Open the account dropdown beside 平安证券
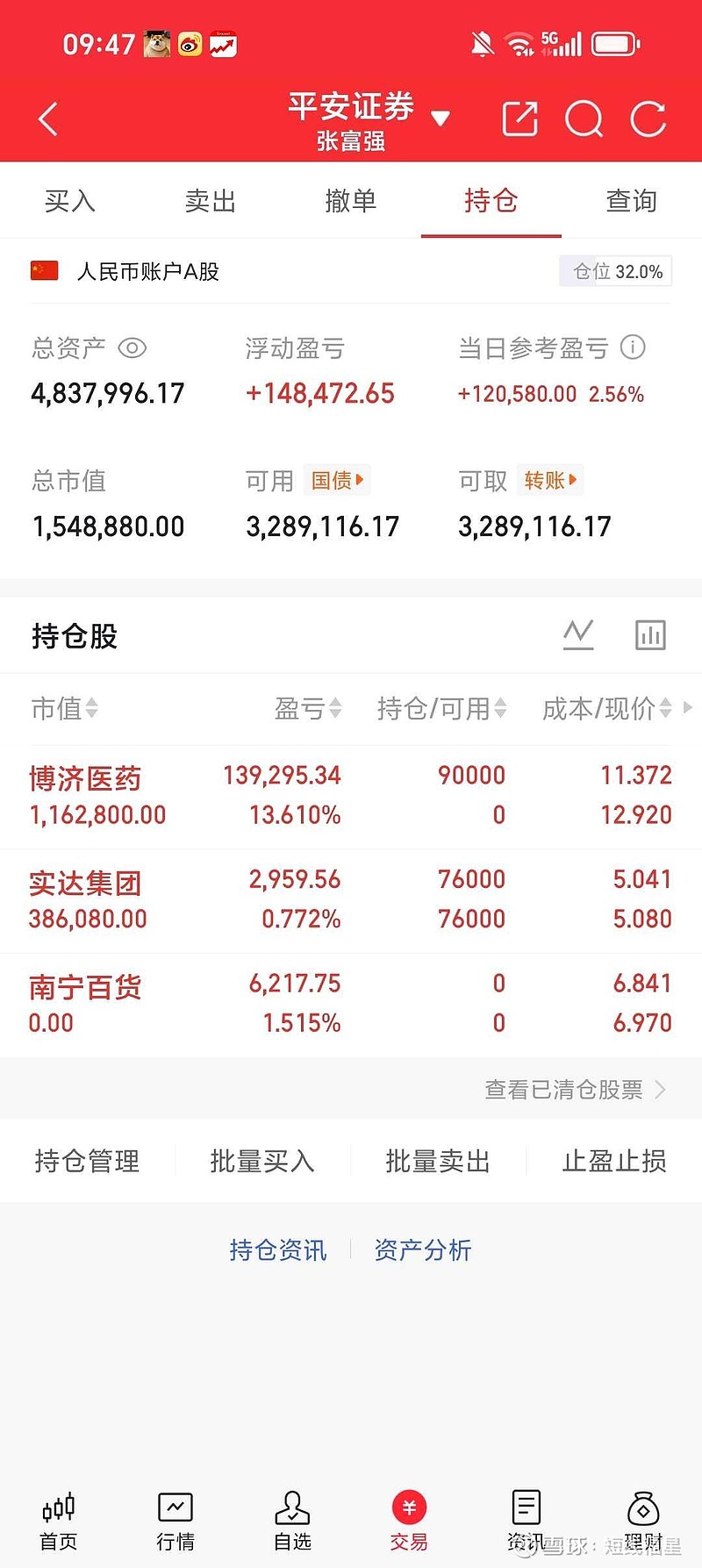 point(441,117)
